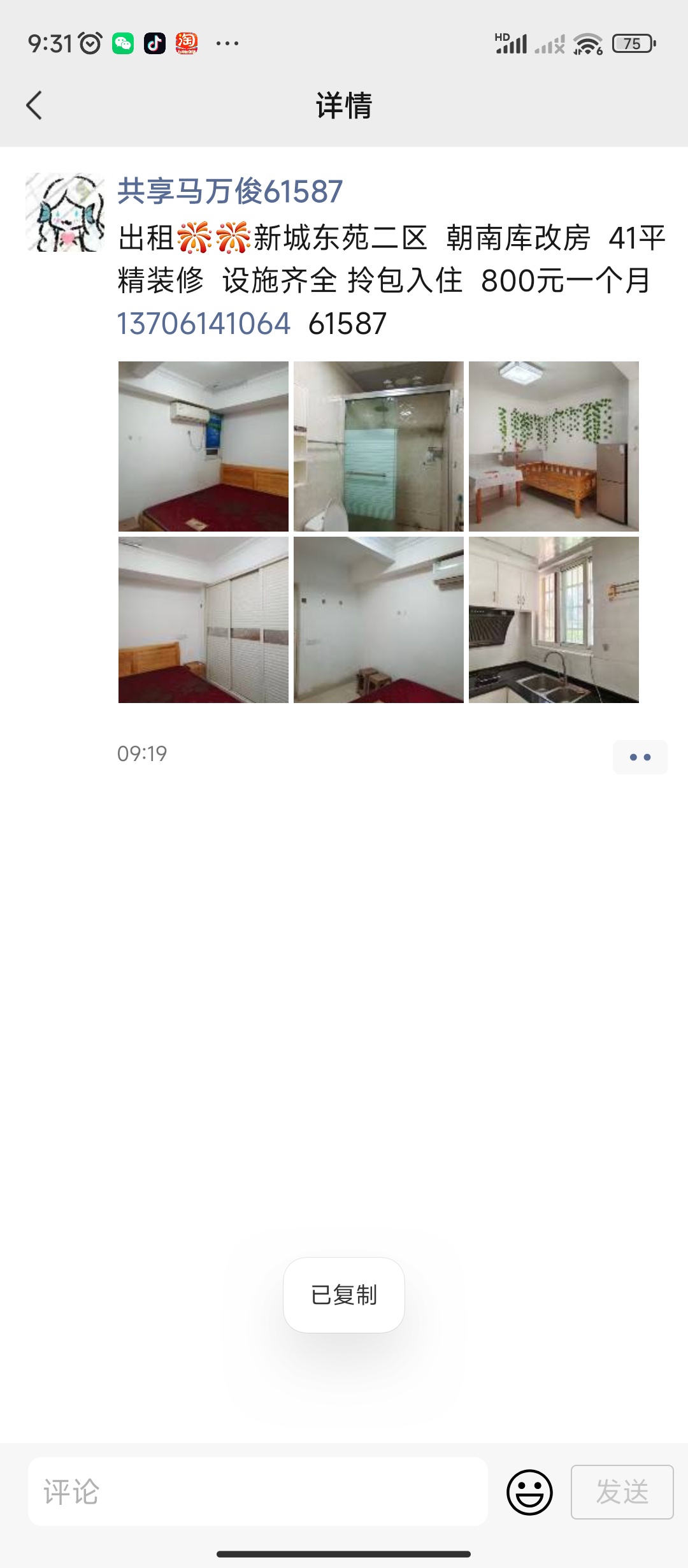Open the shower room photo

coord(378,446)
